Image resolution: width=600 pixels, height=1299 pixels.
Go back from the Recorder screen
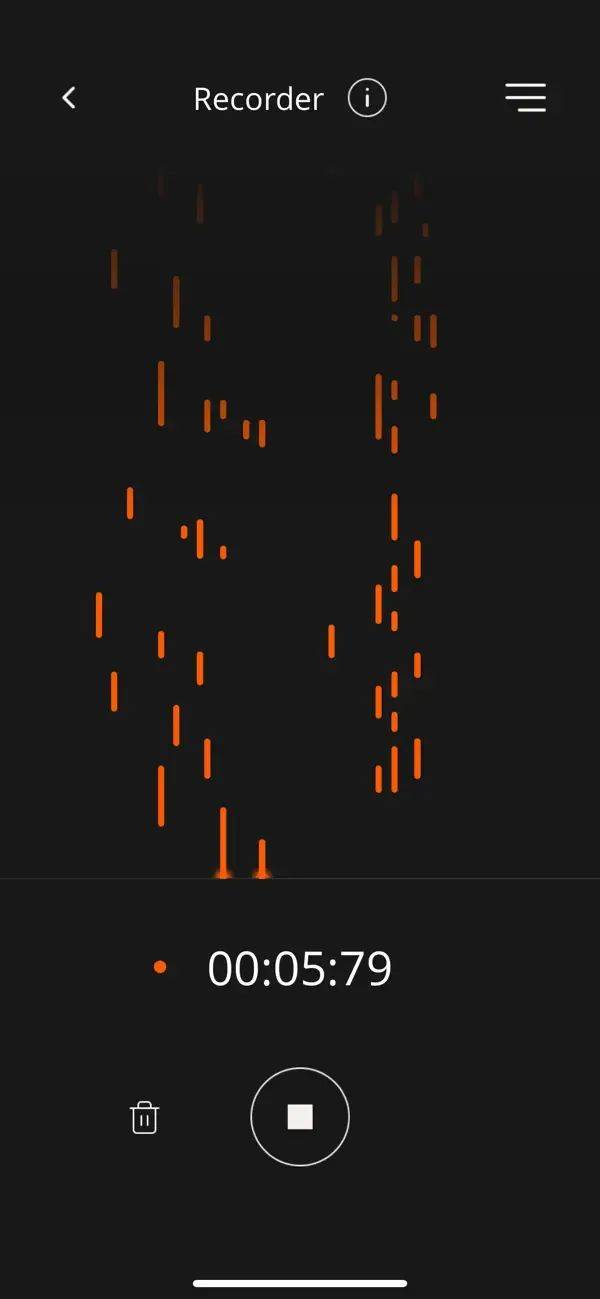coord(68,98)
